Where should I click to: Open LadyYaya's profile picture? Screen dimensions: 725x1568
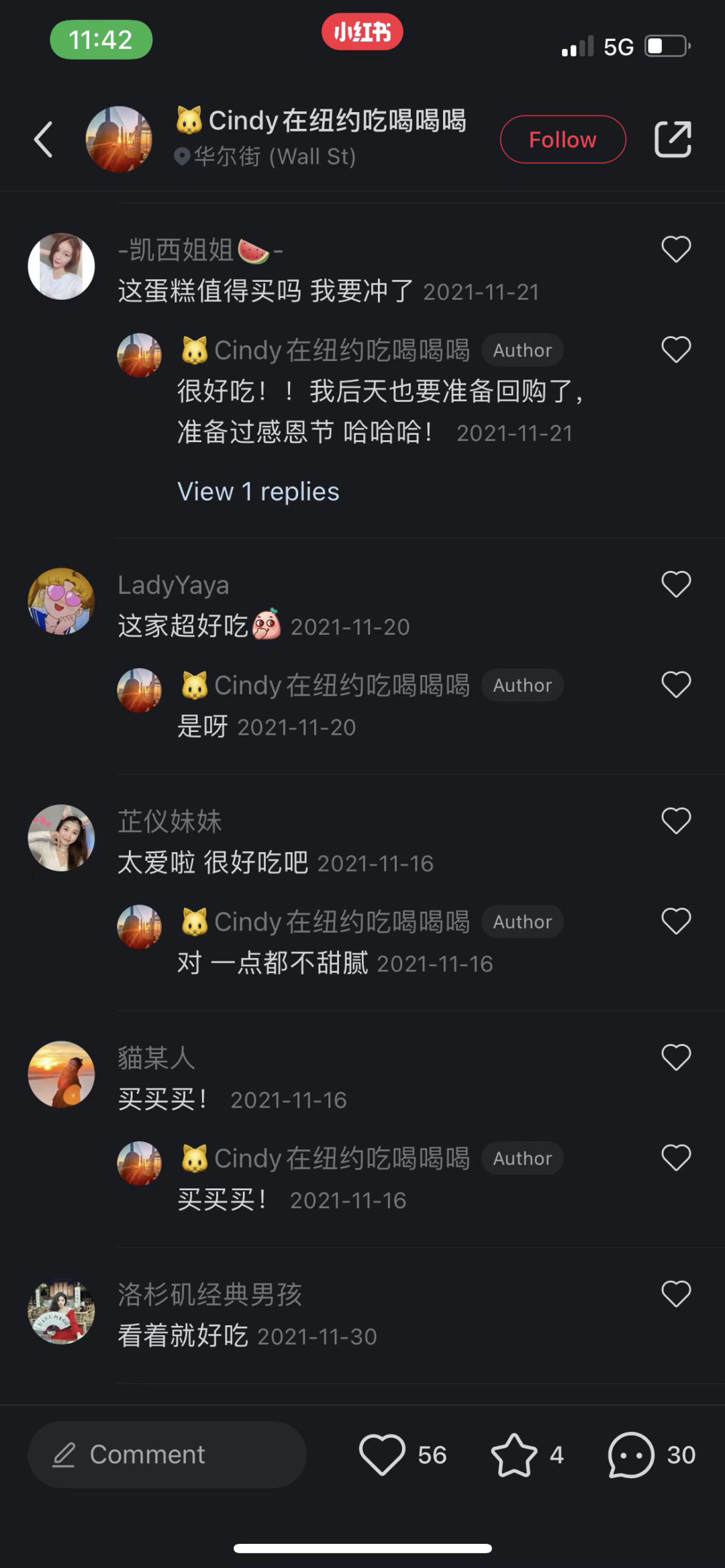pos(61,601)
